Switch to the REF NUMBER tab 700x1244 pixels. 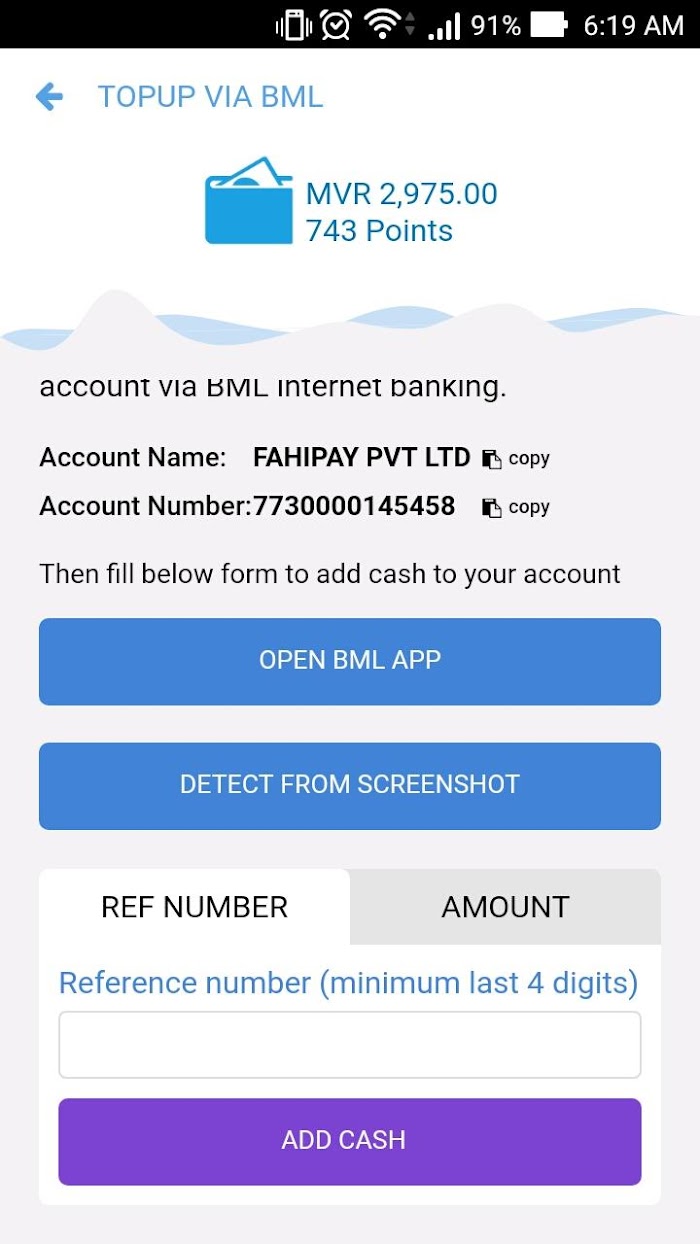195,907
